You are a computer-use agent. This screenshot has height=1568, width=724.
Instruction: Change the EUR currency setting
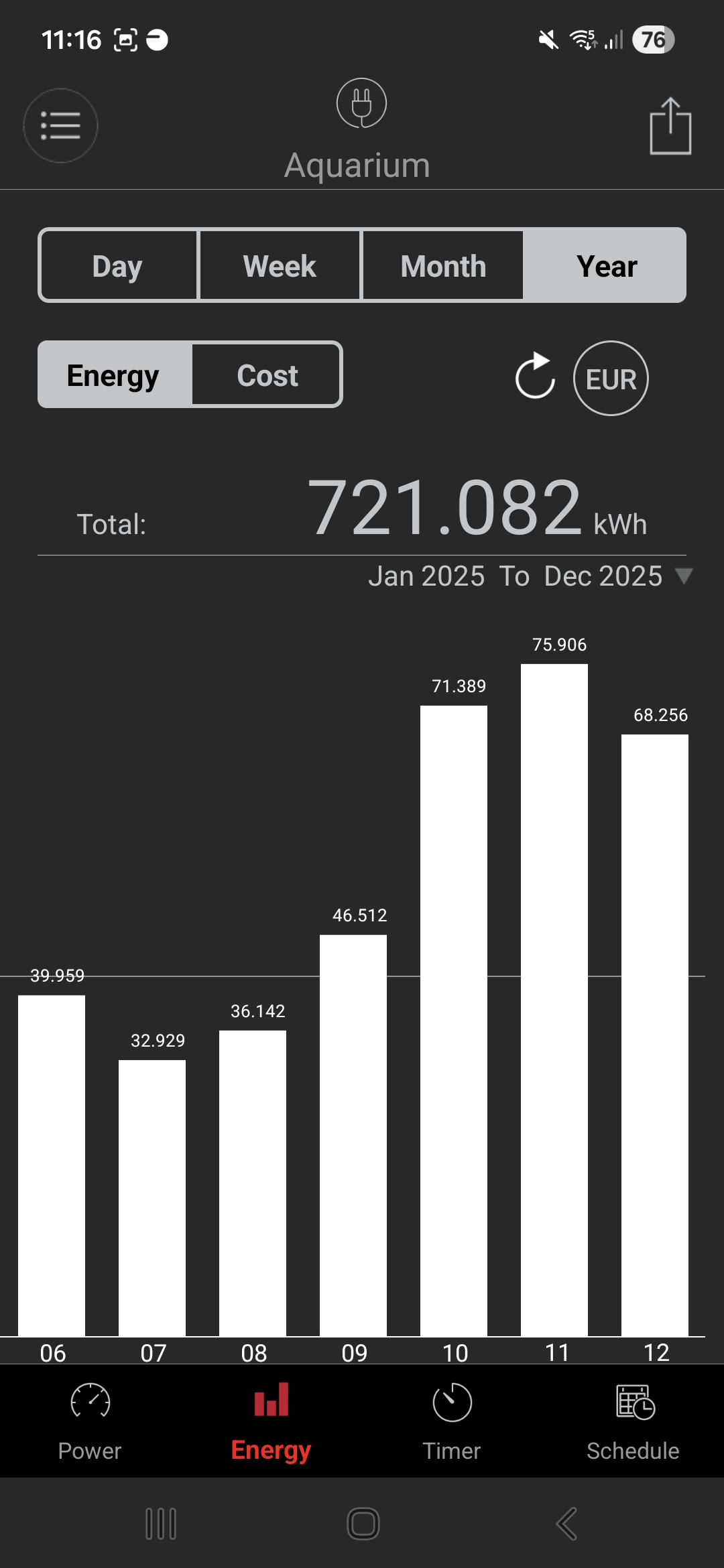coord(611,379)
